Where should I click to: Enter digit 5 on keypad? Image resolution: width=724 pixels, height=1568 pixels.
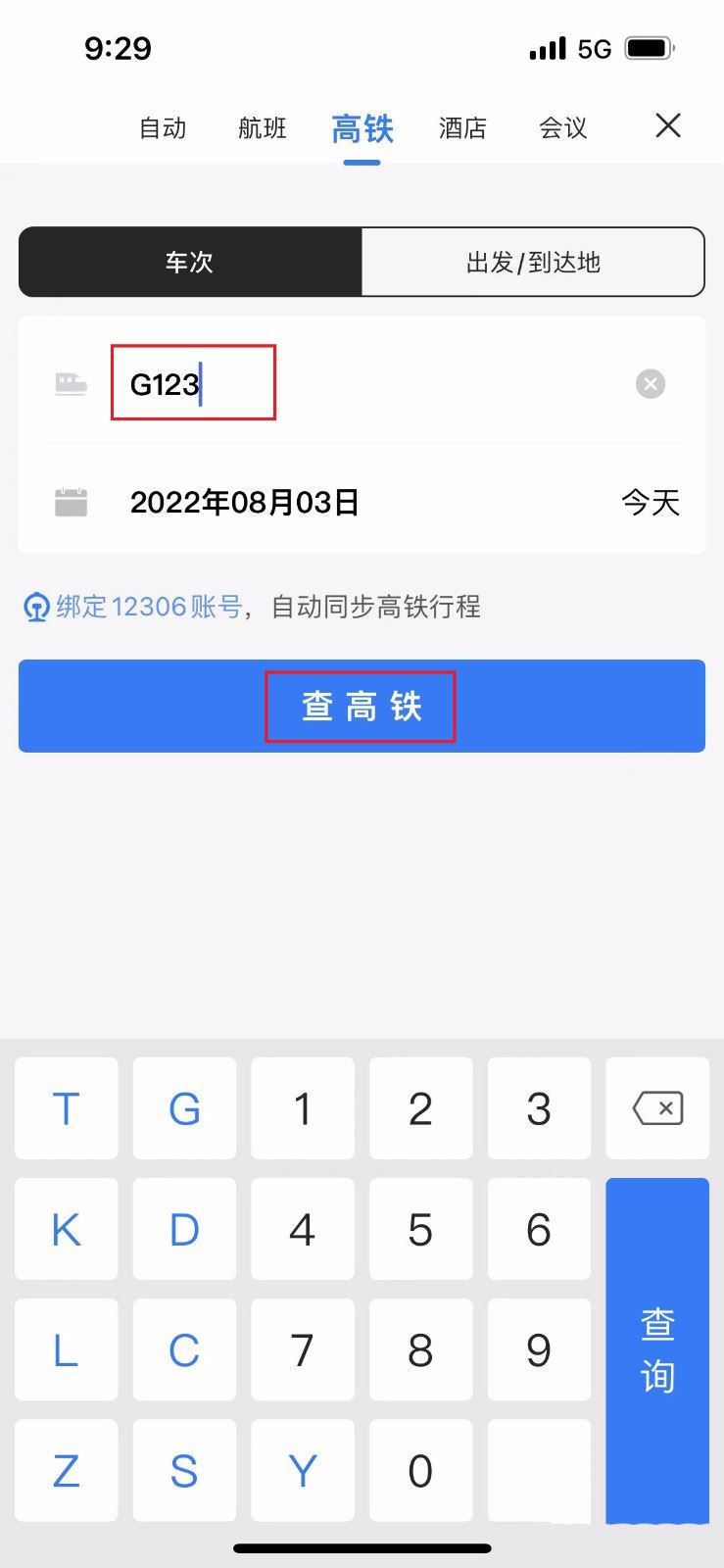[x=420, y=1230]
